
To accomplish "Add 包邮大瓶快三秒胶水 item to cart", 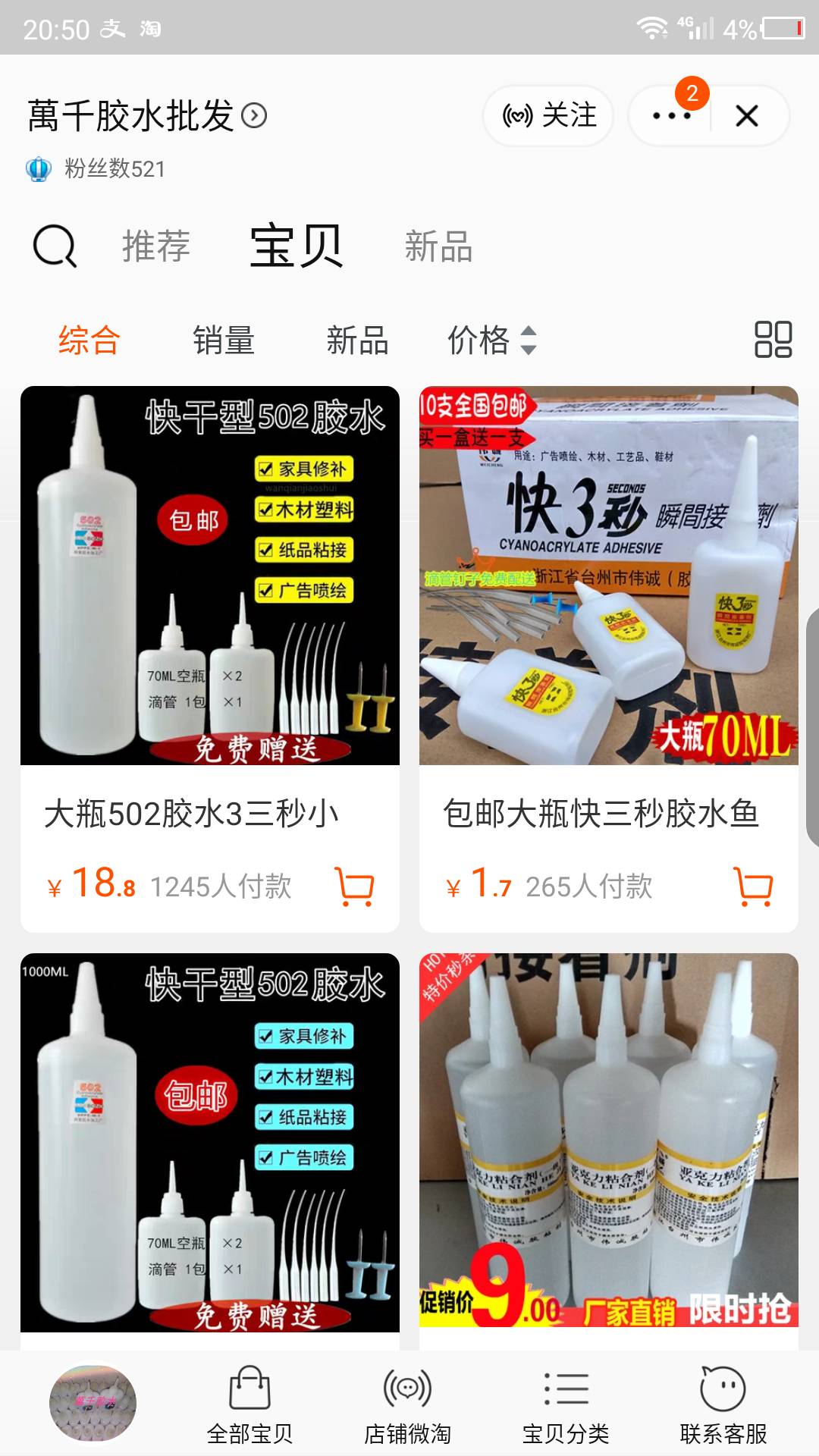I will tap(754, 886).
